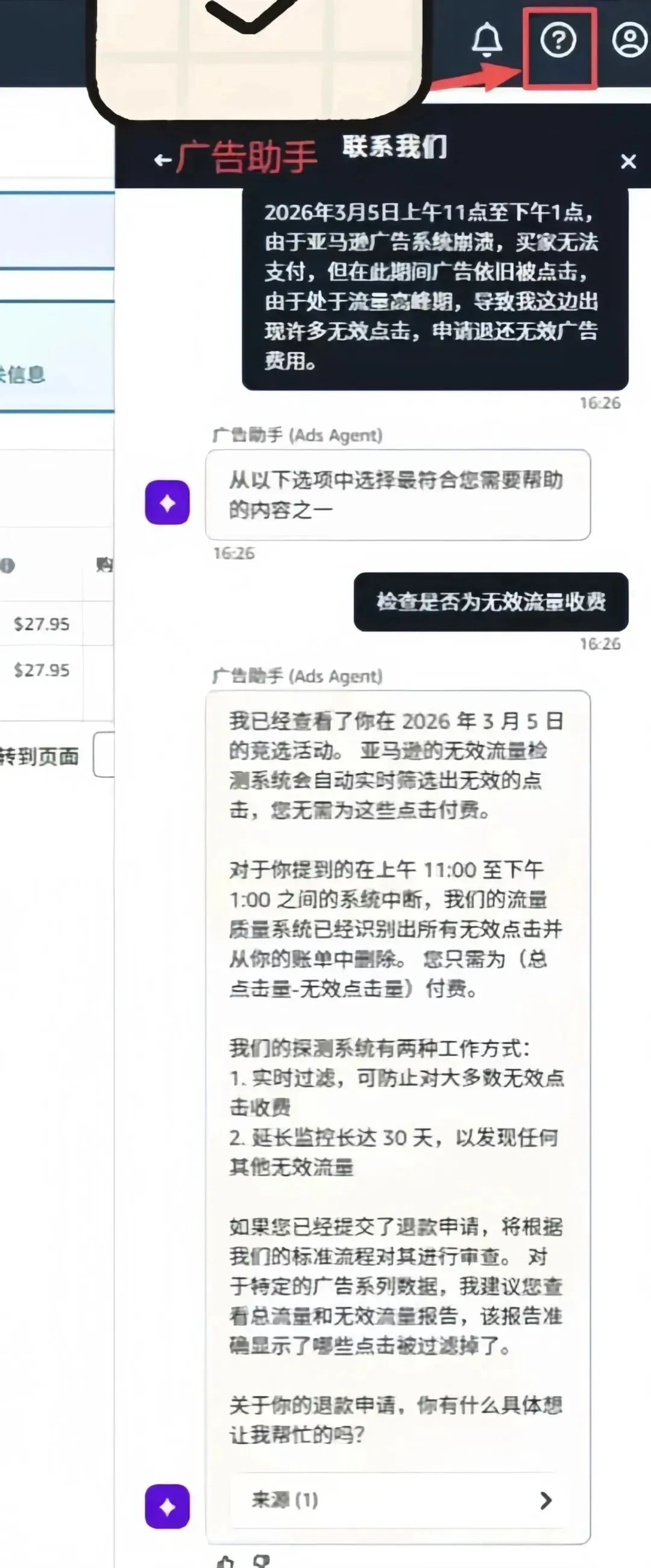Give the Ads Agent reply a thumbs up
The image size is (651, 1568).
[225, 1561]
